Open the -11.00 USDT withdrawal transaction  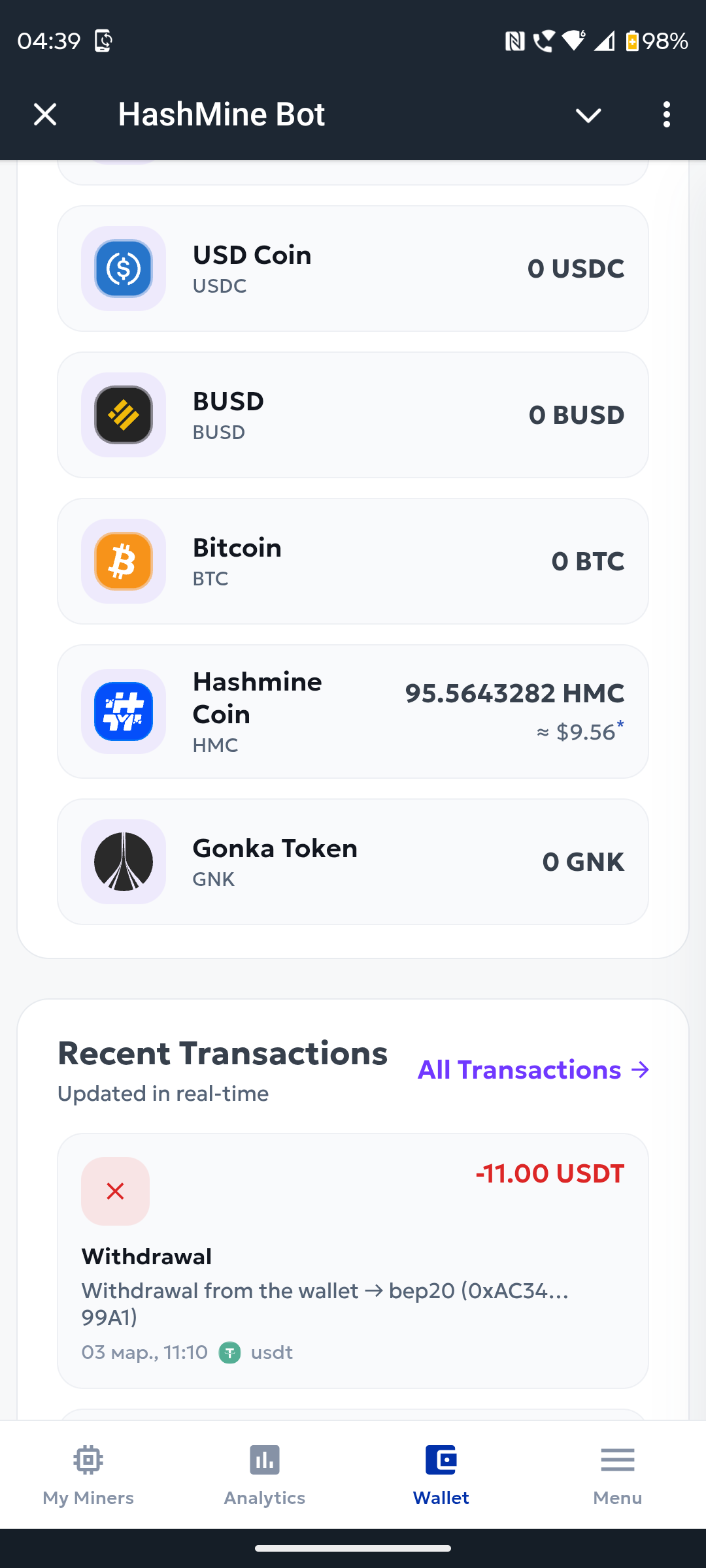pyautogui.click(x=353, y=1260)
